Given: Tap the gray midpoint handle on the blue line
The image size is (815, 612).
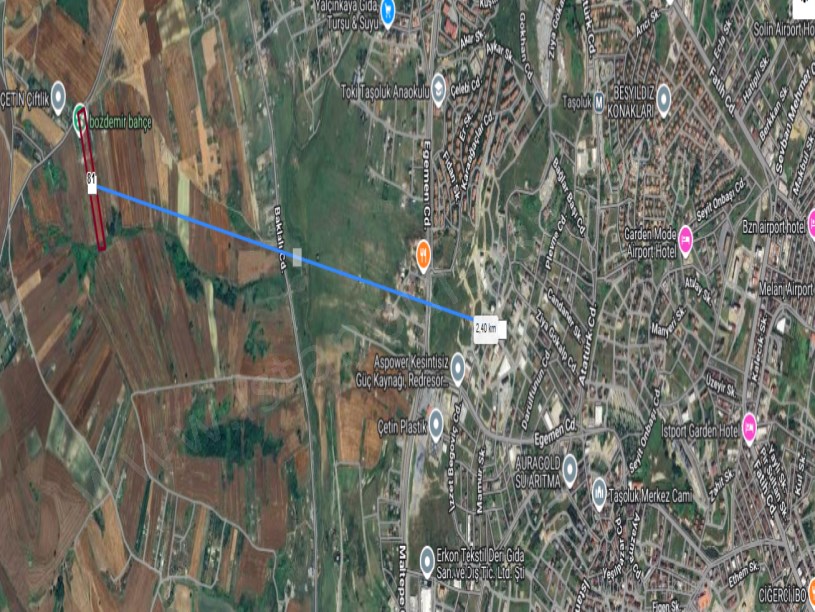Looking at the screenshot, I should pos(297,256).
